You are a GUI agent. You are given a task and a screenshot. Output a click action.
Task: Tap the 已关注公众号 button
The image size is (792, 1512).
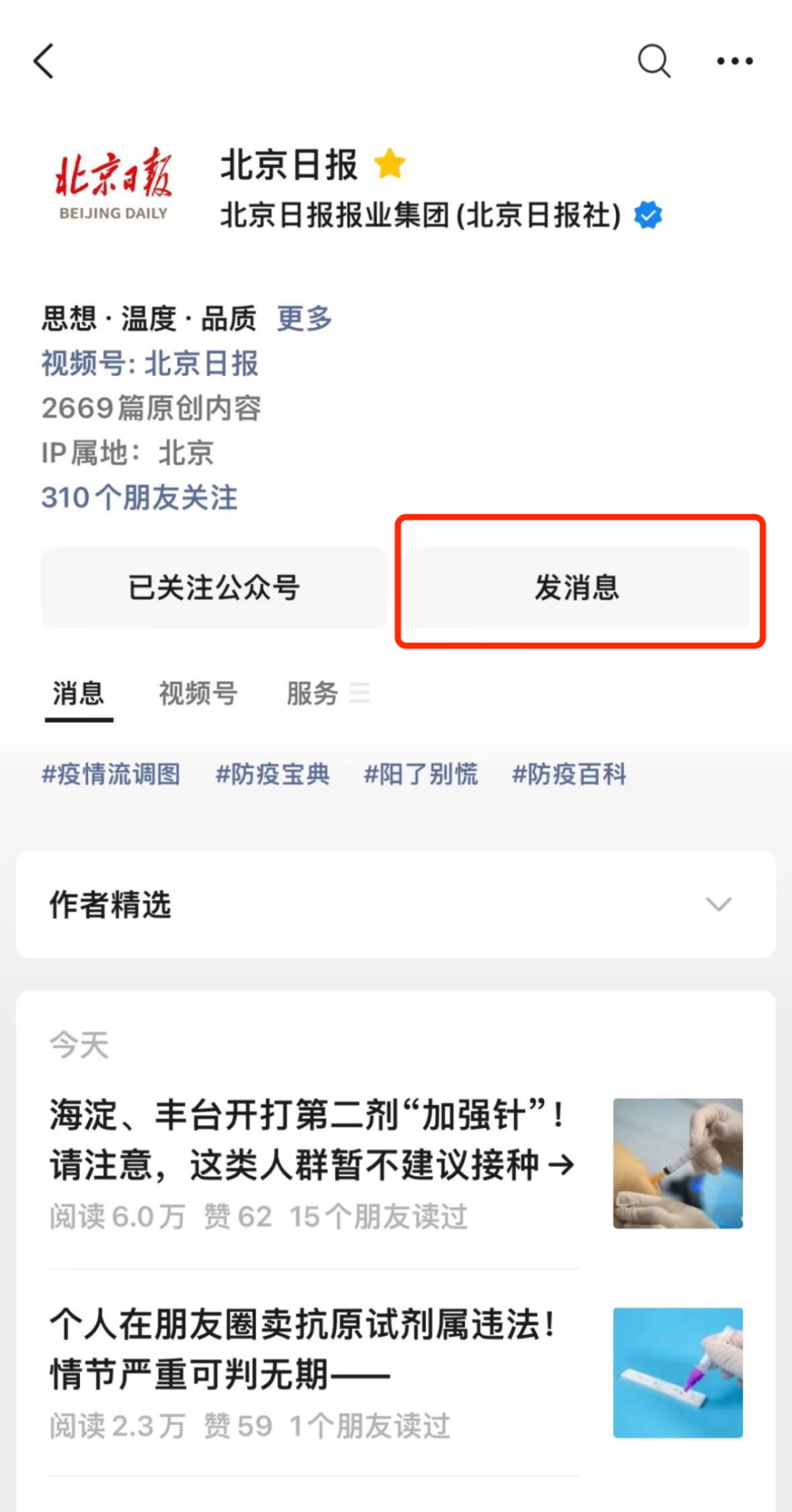click(214, 587)
